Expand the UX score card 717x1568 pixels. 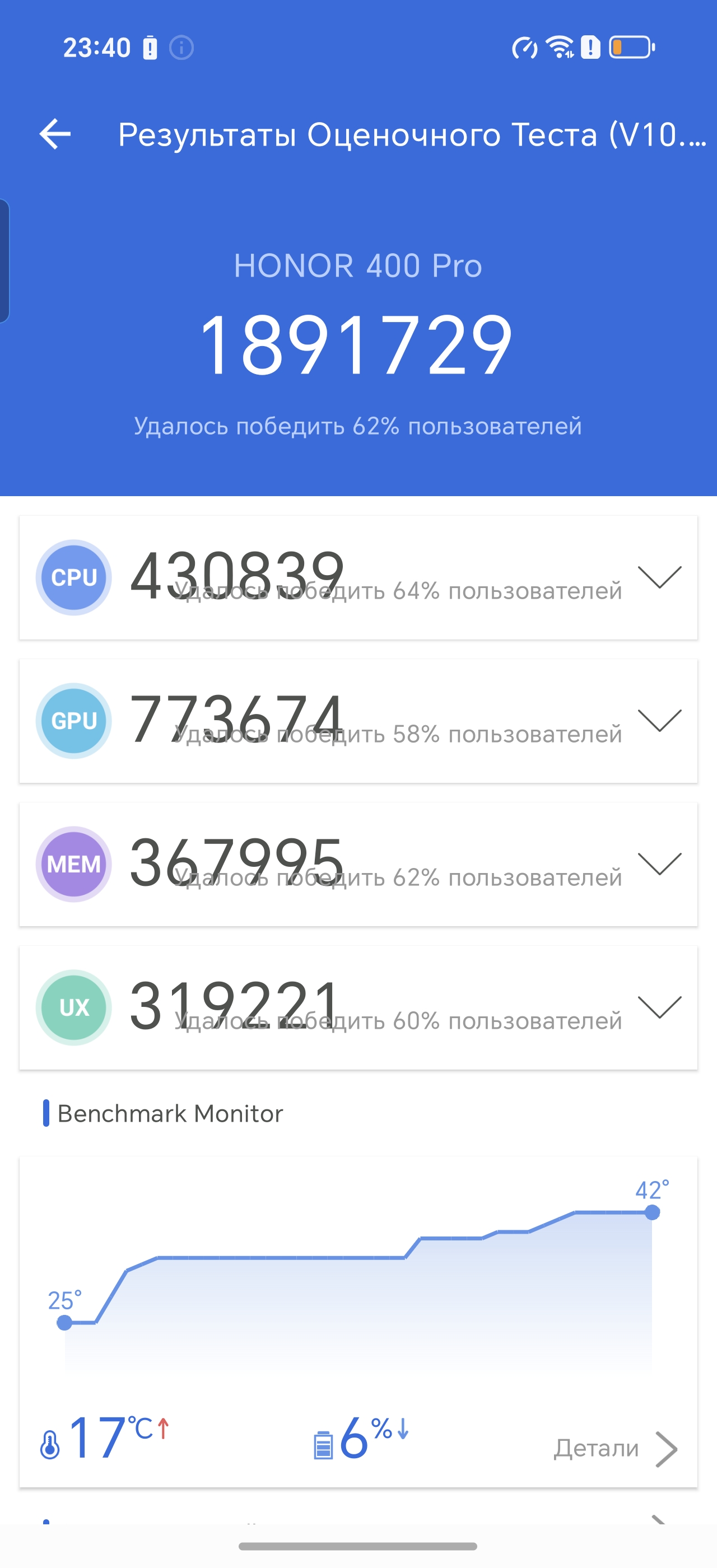point(659,1007)
